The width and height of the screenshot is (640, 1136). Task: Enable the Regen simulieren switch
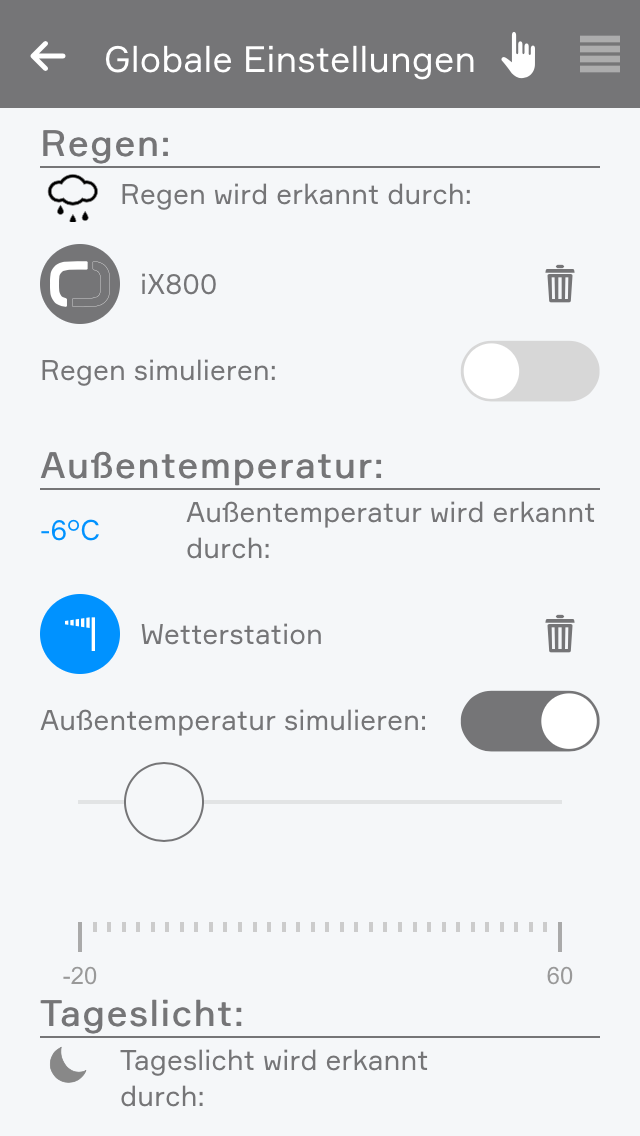pyautogui.click(x=529, y=371)
